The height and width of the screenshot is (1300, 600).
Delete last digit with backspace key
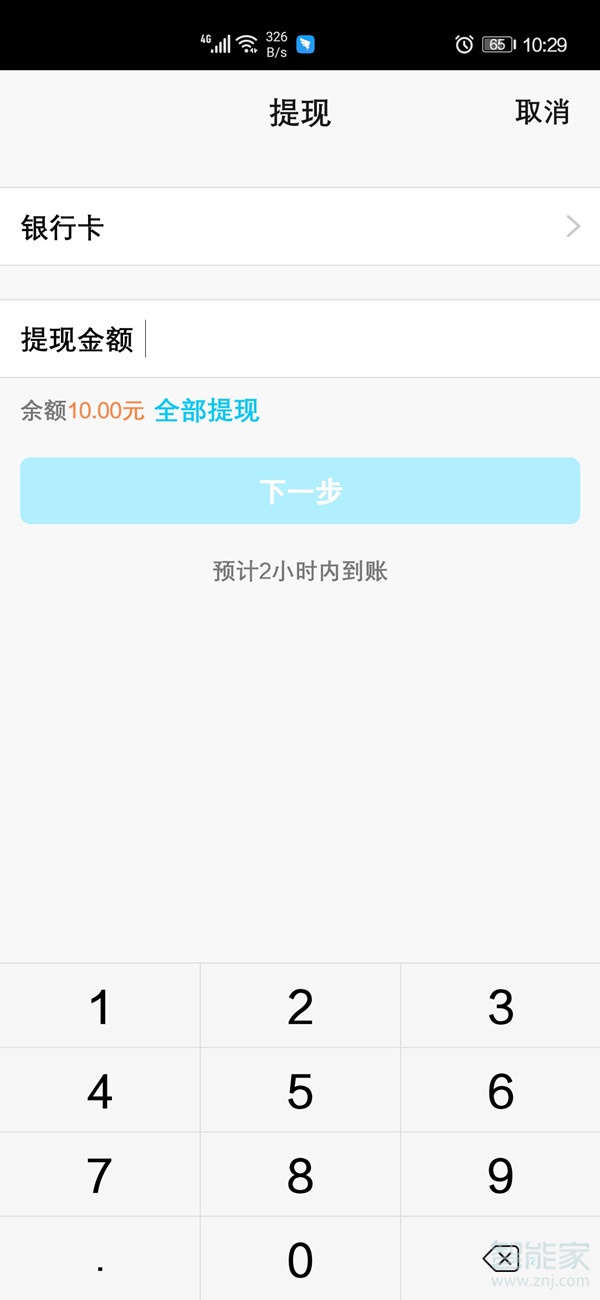501,1258
